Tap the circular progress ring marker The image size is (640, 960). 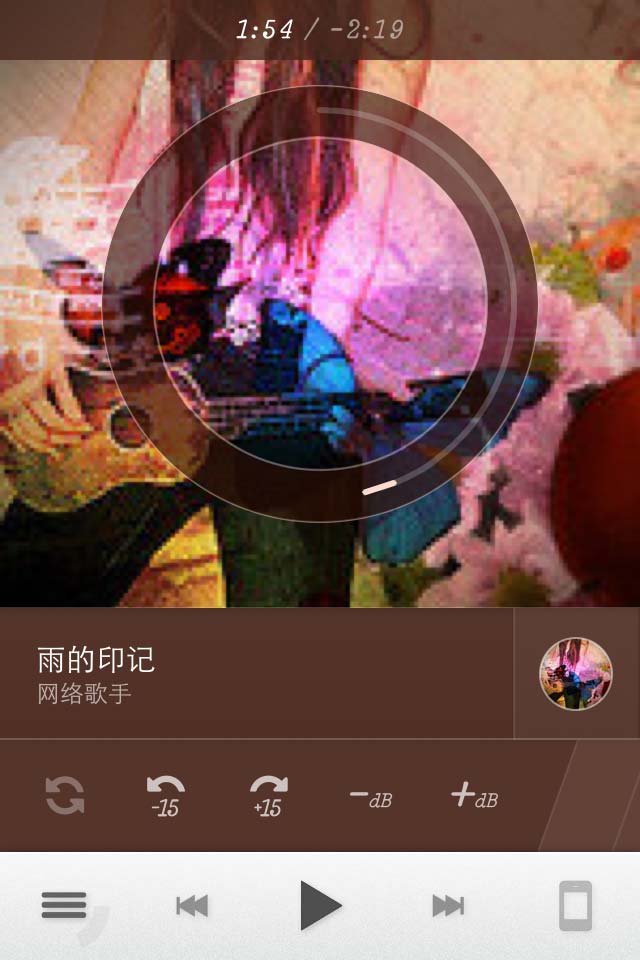coord(380,488)
